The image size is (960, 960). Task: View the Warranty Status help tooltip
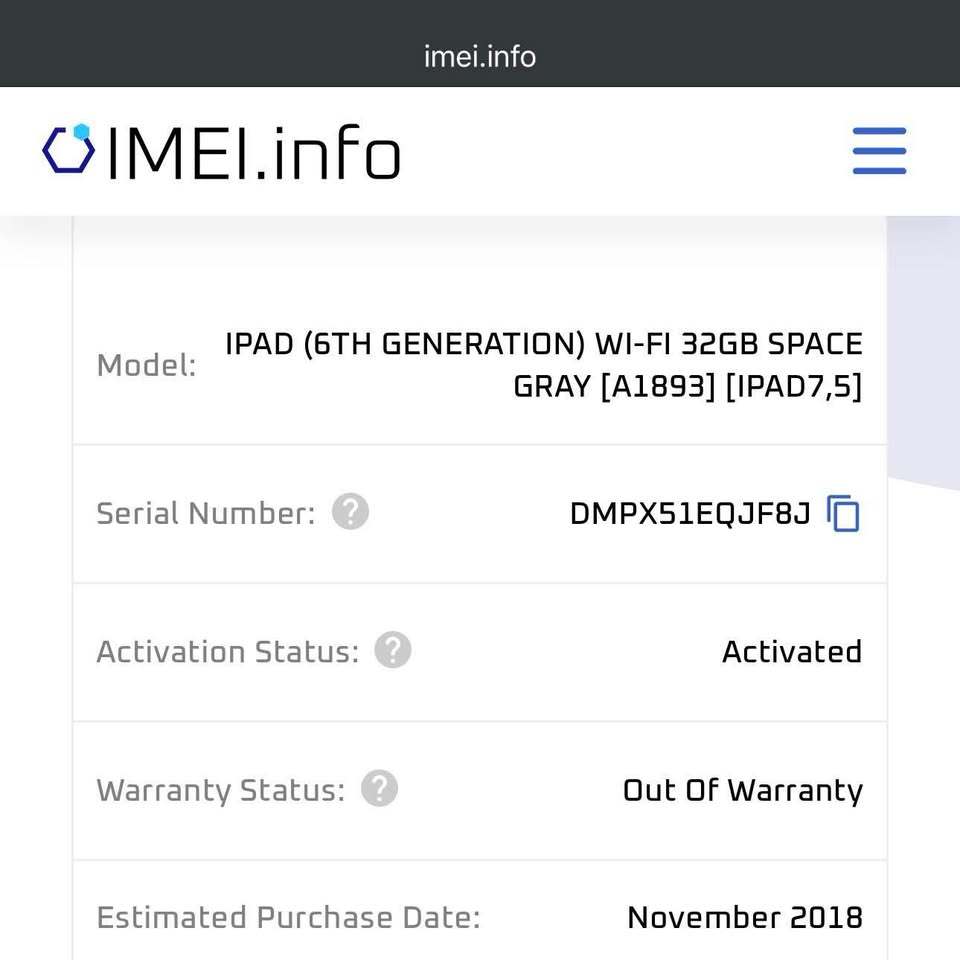pyautogui.click(x=379, y=789)
